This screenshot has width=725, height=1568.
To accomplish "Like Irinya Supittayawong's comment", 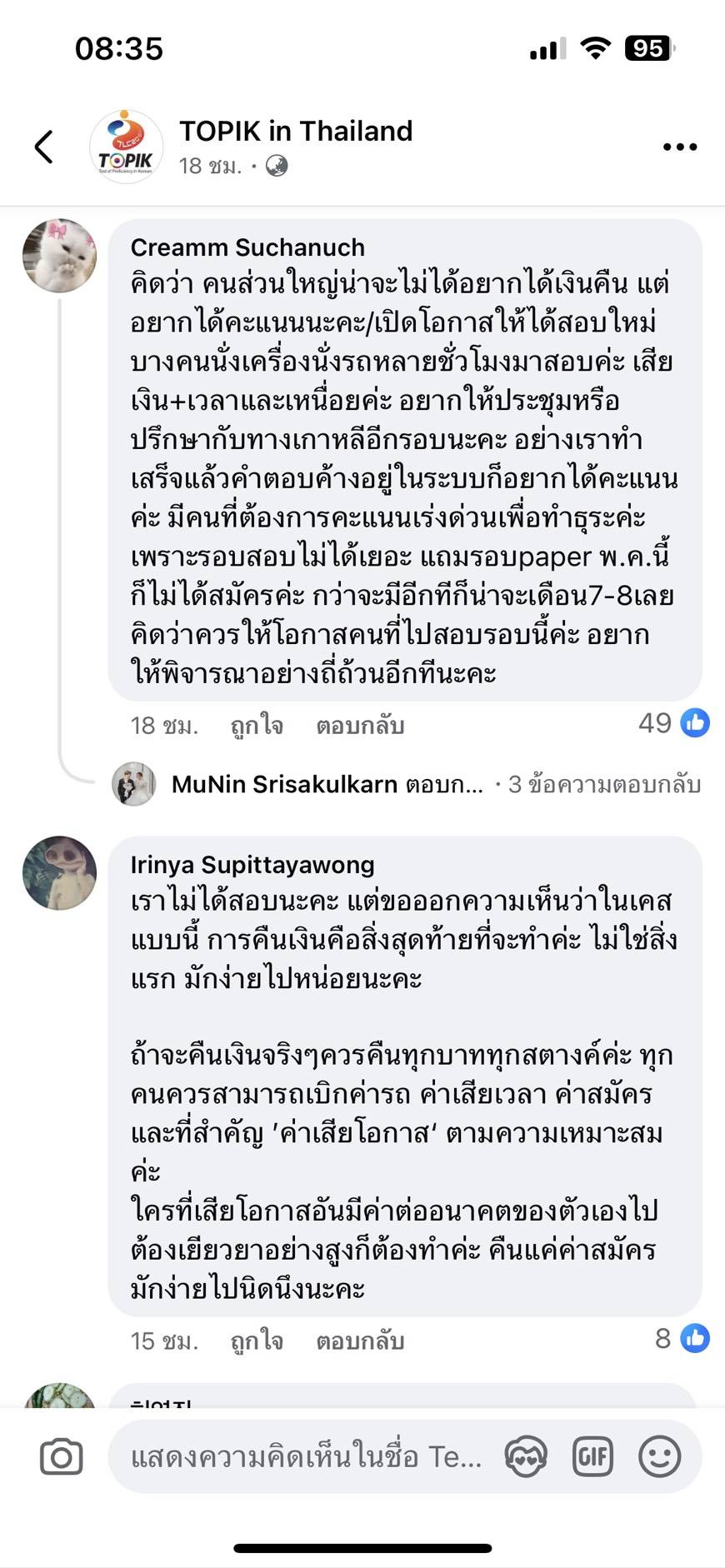I will click(x=257, y=1341).
